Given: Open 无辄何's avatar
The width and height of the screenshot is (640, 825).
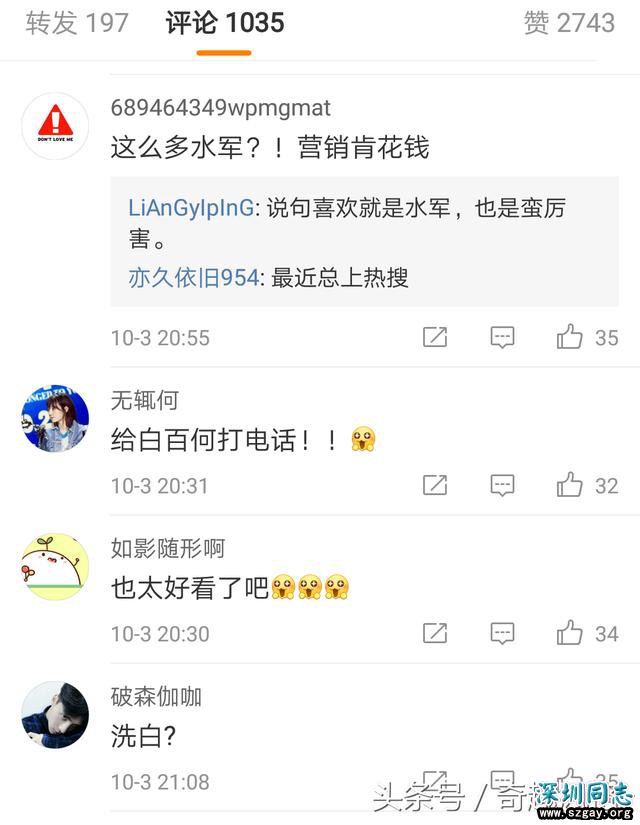Looking at the screenshot, I should click(x=55, y=418).
